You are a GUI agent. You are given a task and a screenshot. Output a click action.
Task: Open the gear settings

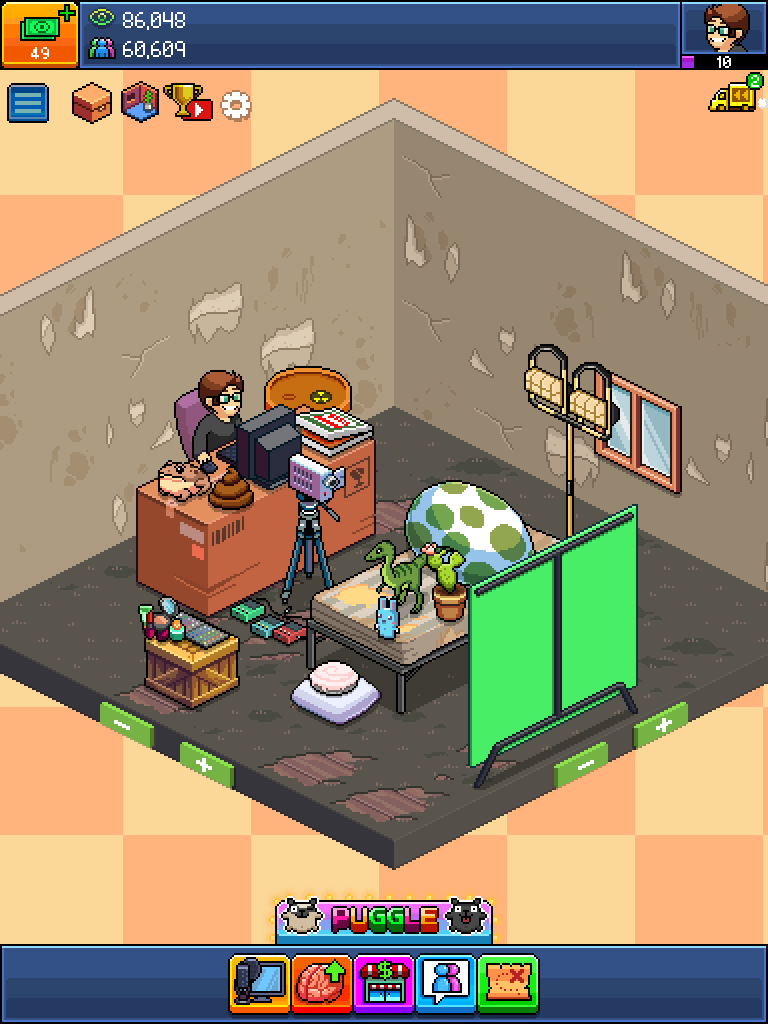click(236, 104)
